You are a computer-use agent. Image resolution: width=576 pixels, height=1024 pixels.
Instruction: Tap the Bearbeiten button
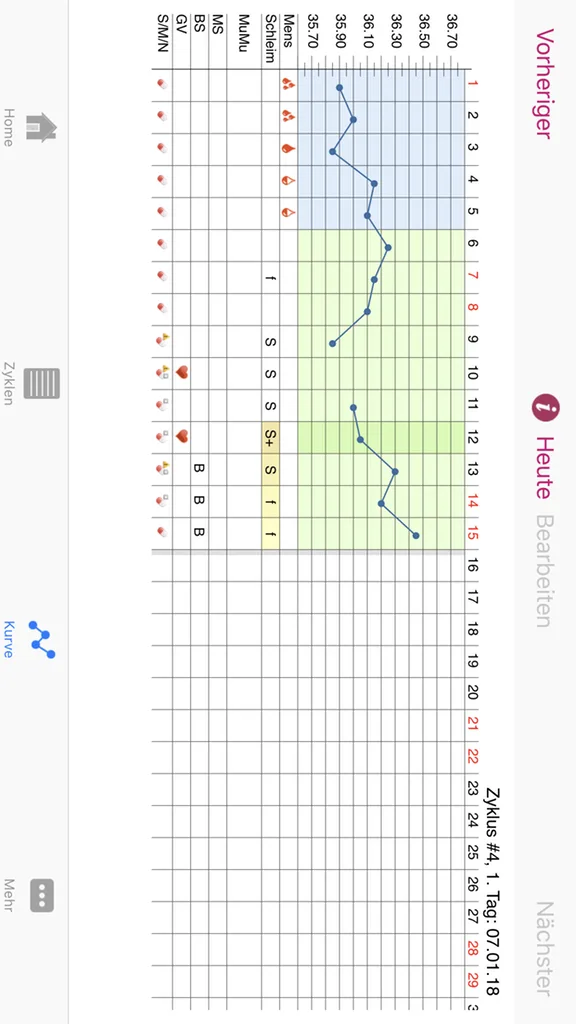pos(543,571)
